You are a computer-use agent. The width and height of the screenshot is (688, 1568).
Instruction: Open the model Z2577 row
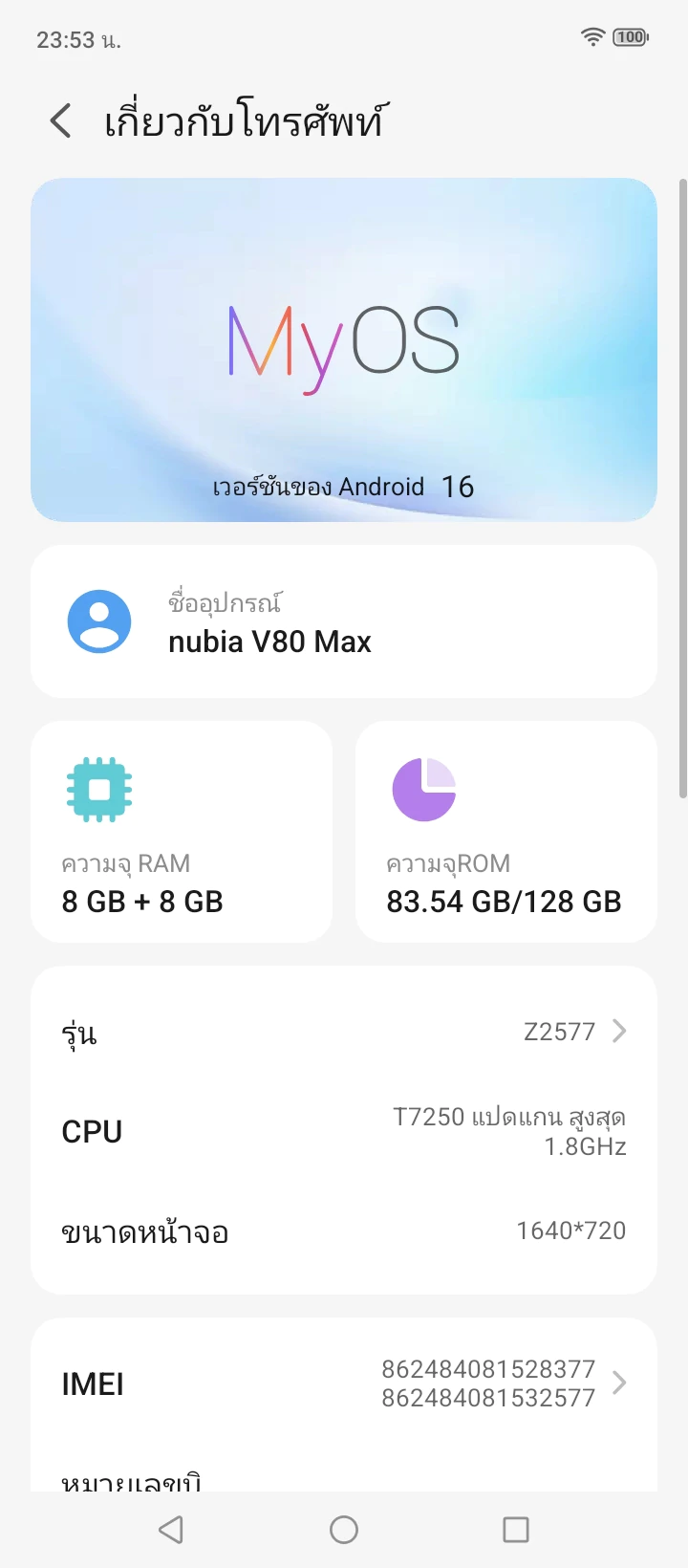[344, 1032]
